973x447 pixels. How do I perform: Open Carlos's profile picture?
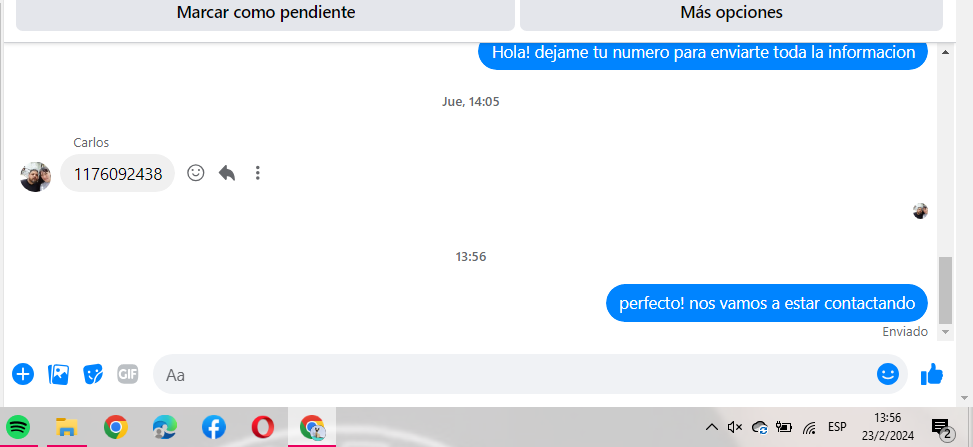(35, 177)
